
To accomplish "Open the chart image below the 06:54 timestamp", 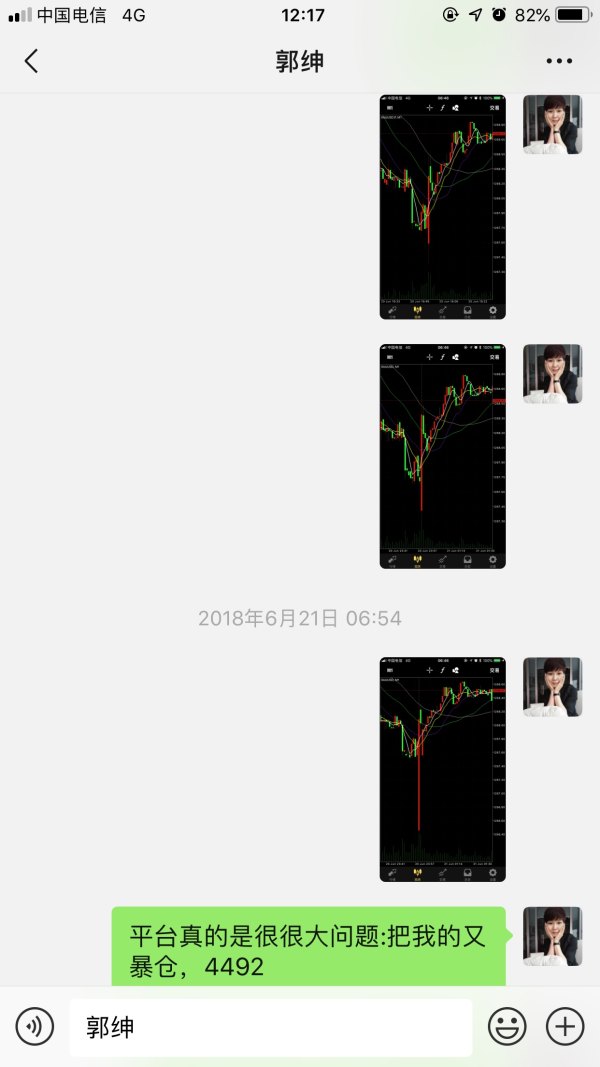I will click(x=442, y=769).
